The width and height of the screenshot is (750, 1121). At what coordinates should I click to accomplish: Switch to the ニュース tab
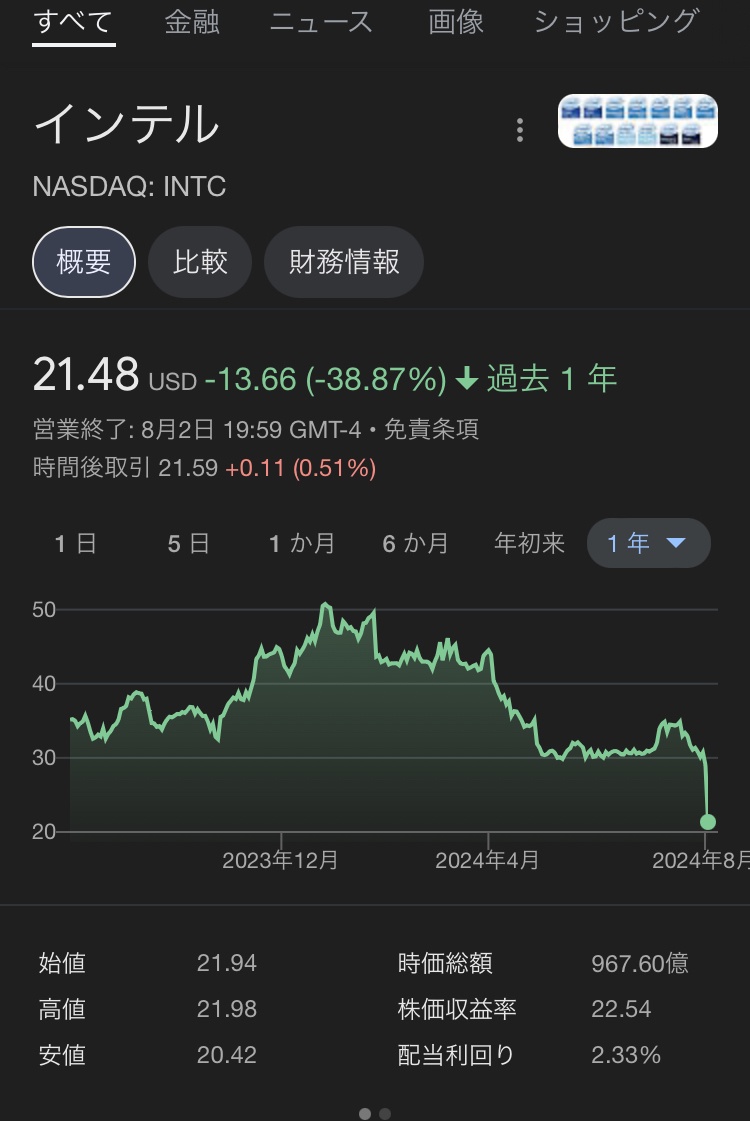pos(321,22)
